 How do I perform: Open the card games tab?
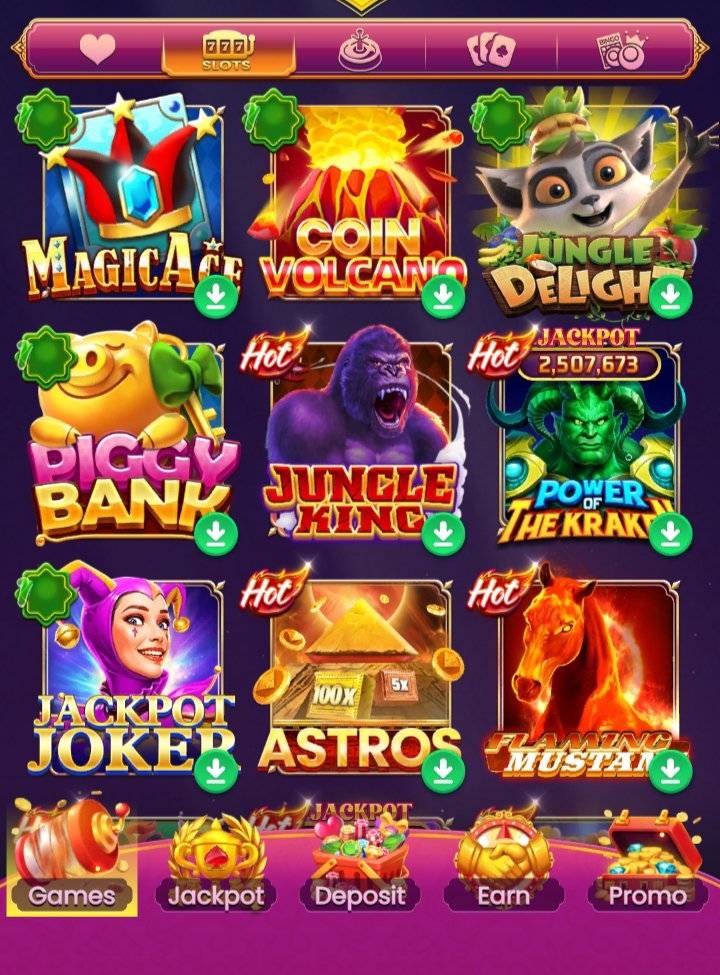[x=491, y=50]
